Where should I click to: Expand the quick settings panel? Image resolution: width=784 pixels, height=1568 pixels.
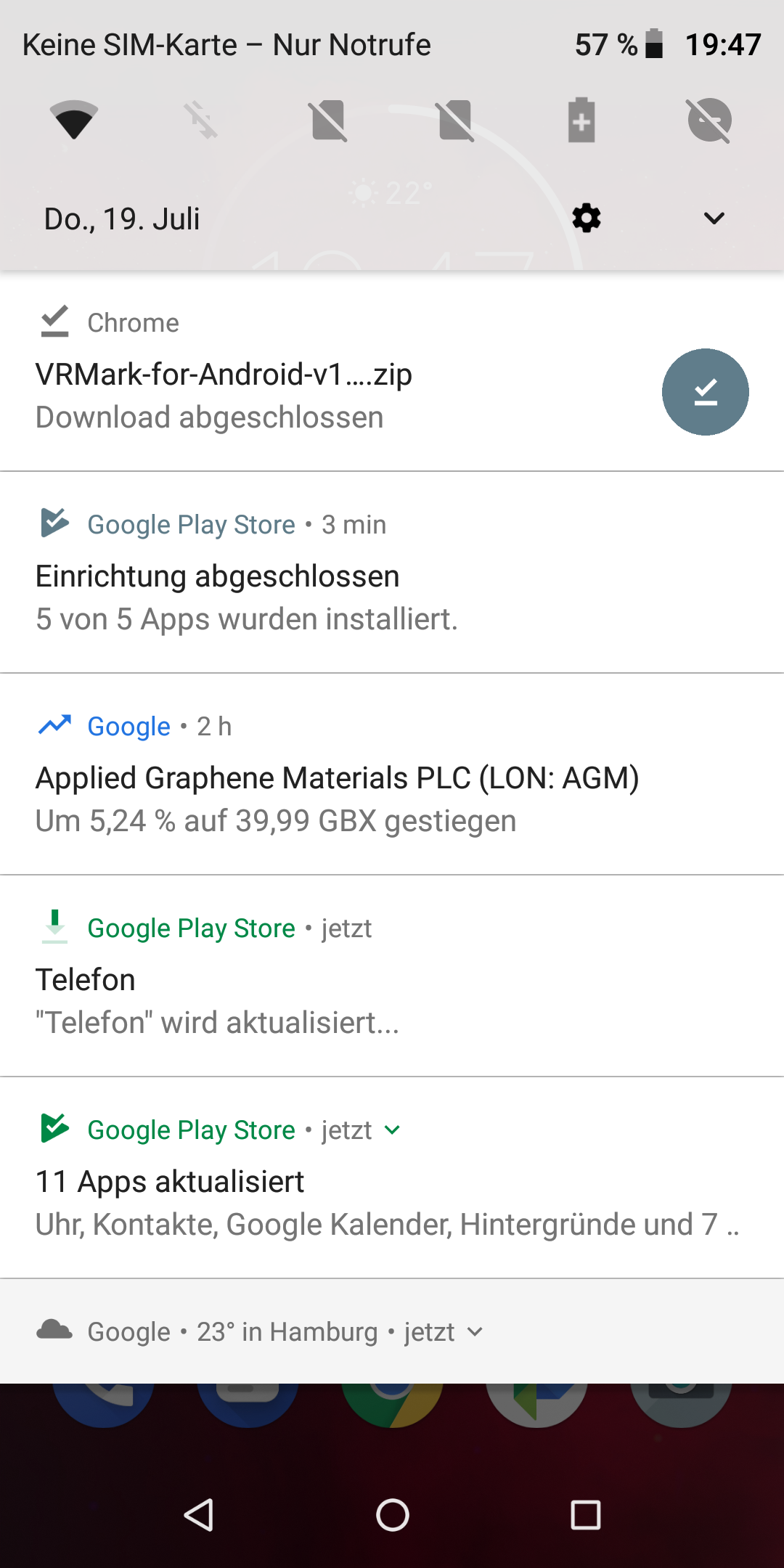pos(714,218)
